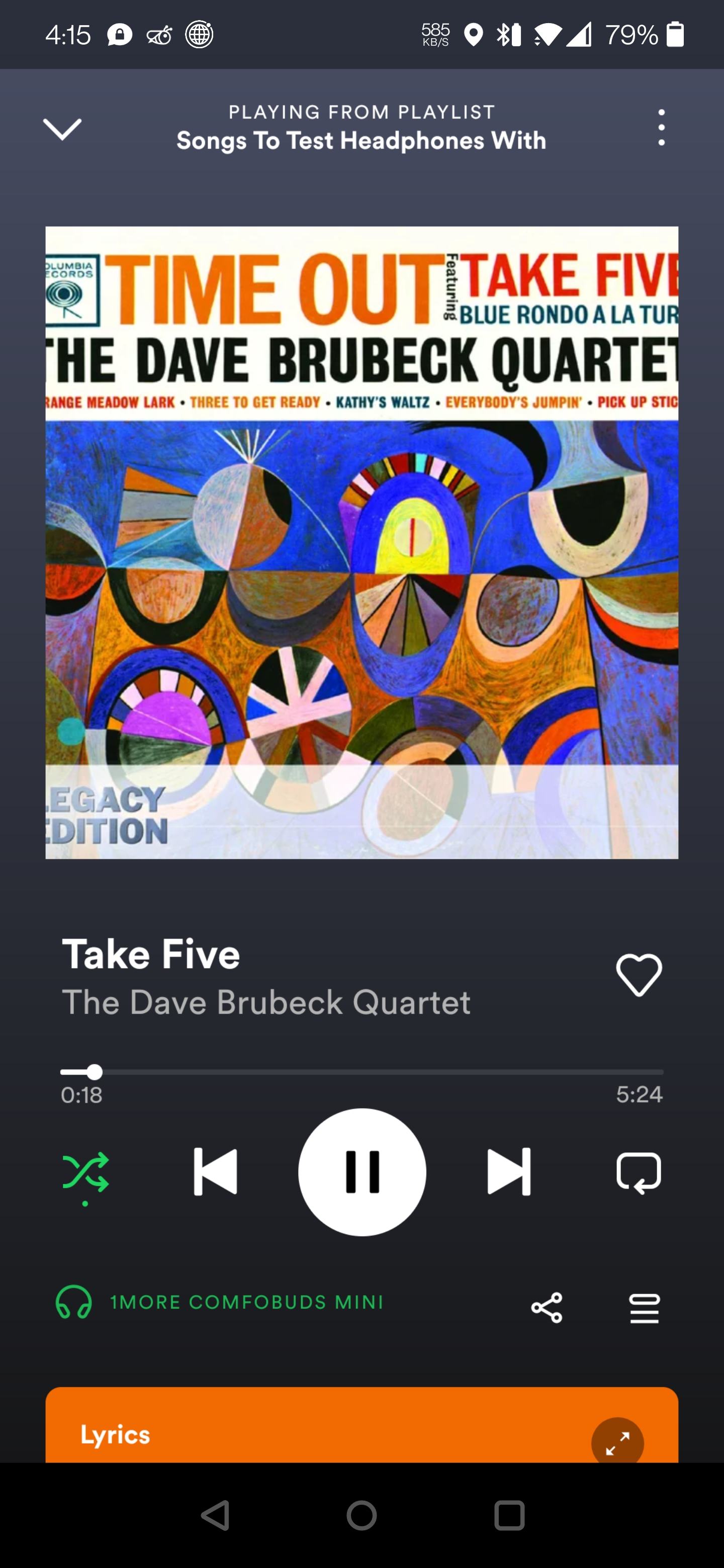724x1568 pixels.
Task: Toggle shuffle mode
Action: tap(85, 1172)
